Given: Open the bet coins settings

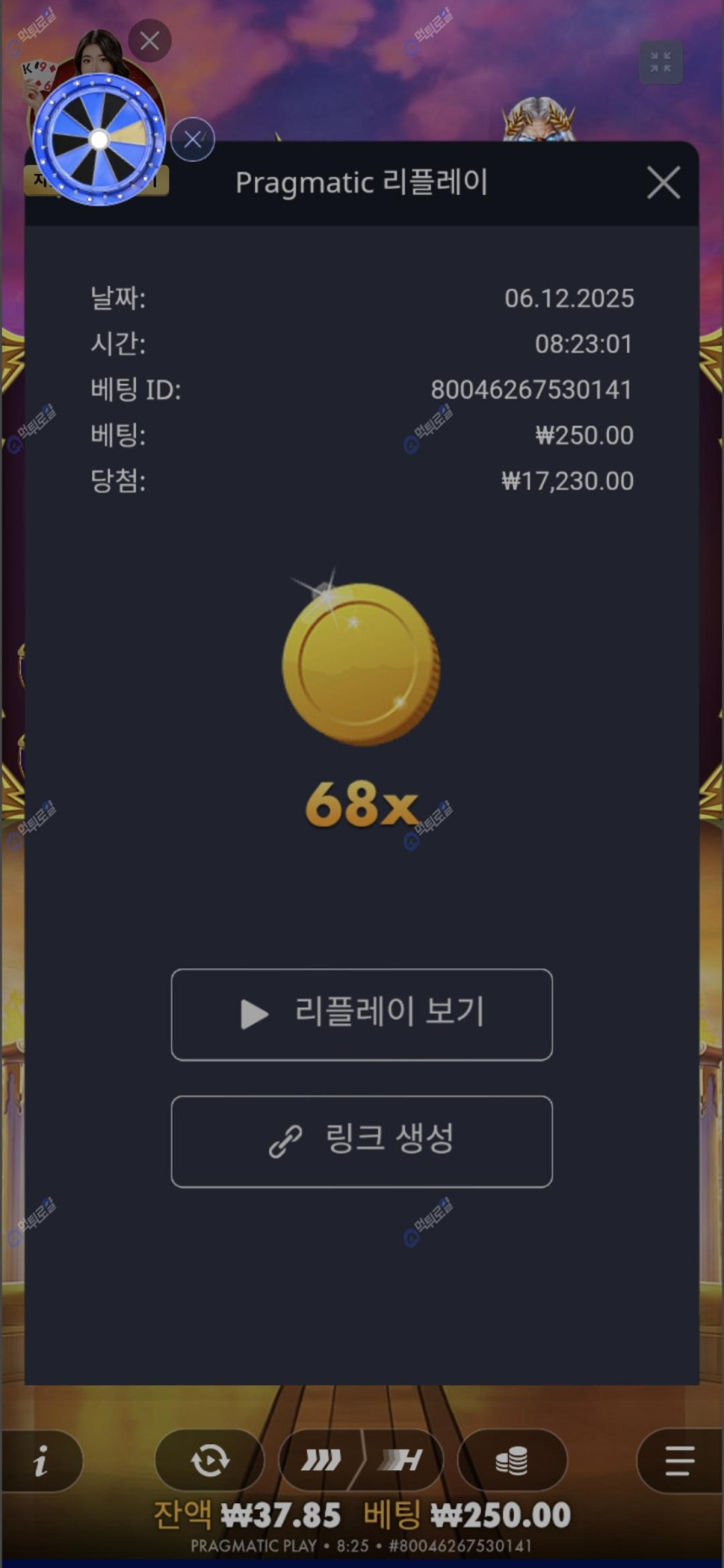Looking at the screenshot, I should click(x=512, y=1461).
